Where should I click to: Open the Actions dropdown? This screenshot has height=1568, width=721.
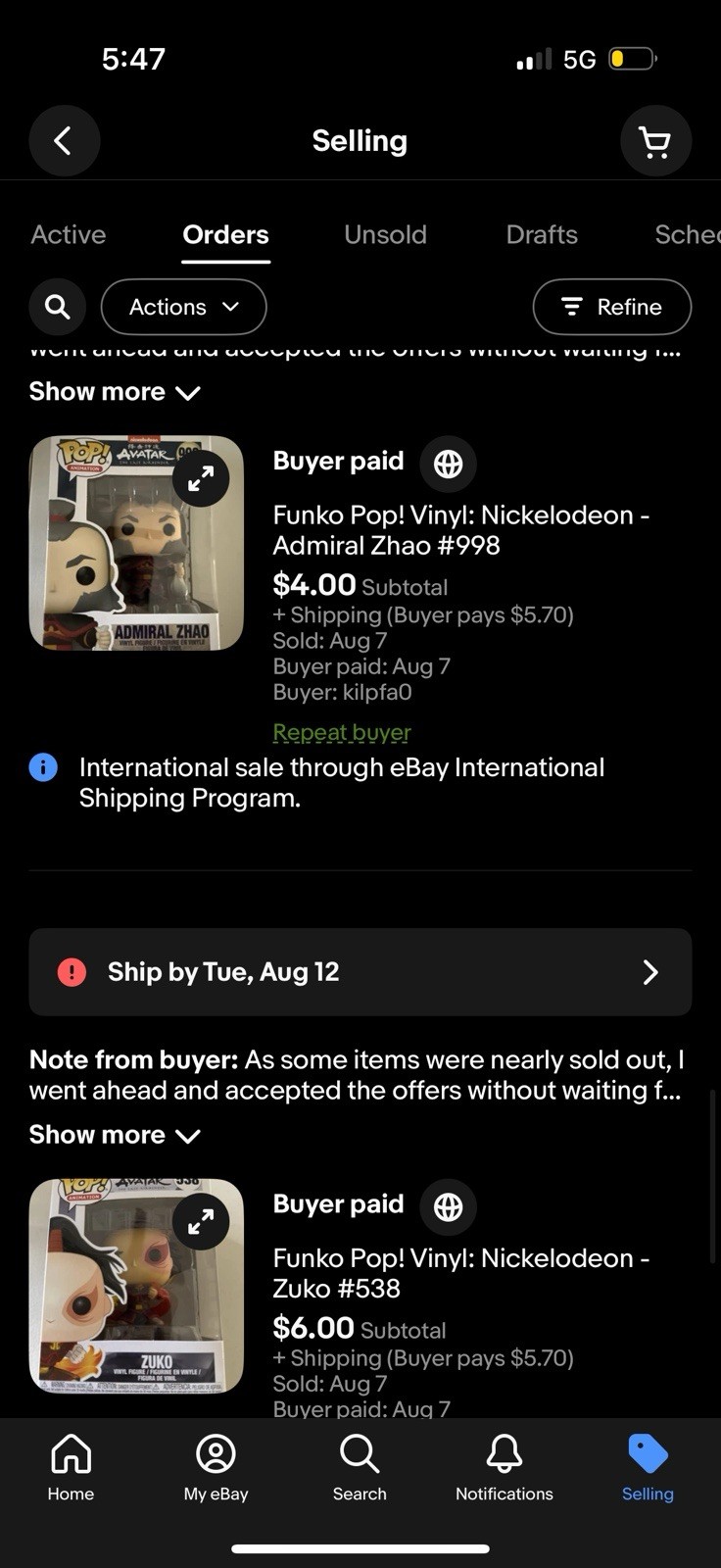point(183,307)
